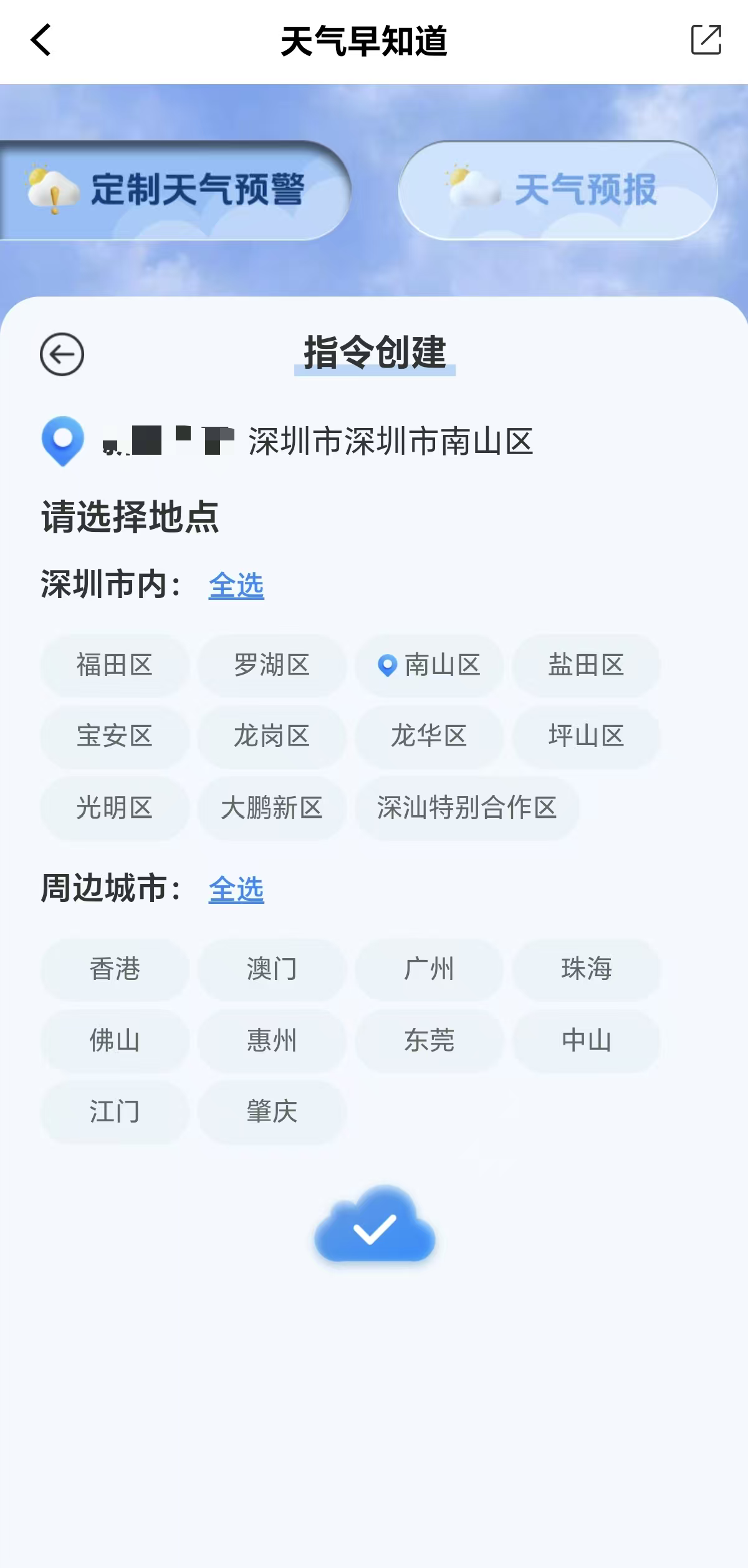
Task: Choose 盐田区 as a location
Action: pyautogui.click(x=586, y=665)
